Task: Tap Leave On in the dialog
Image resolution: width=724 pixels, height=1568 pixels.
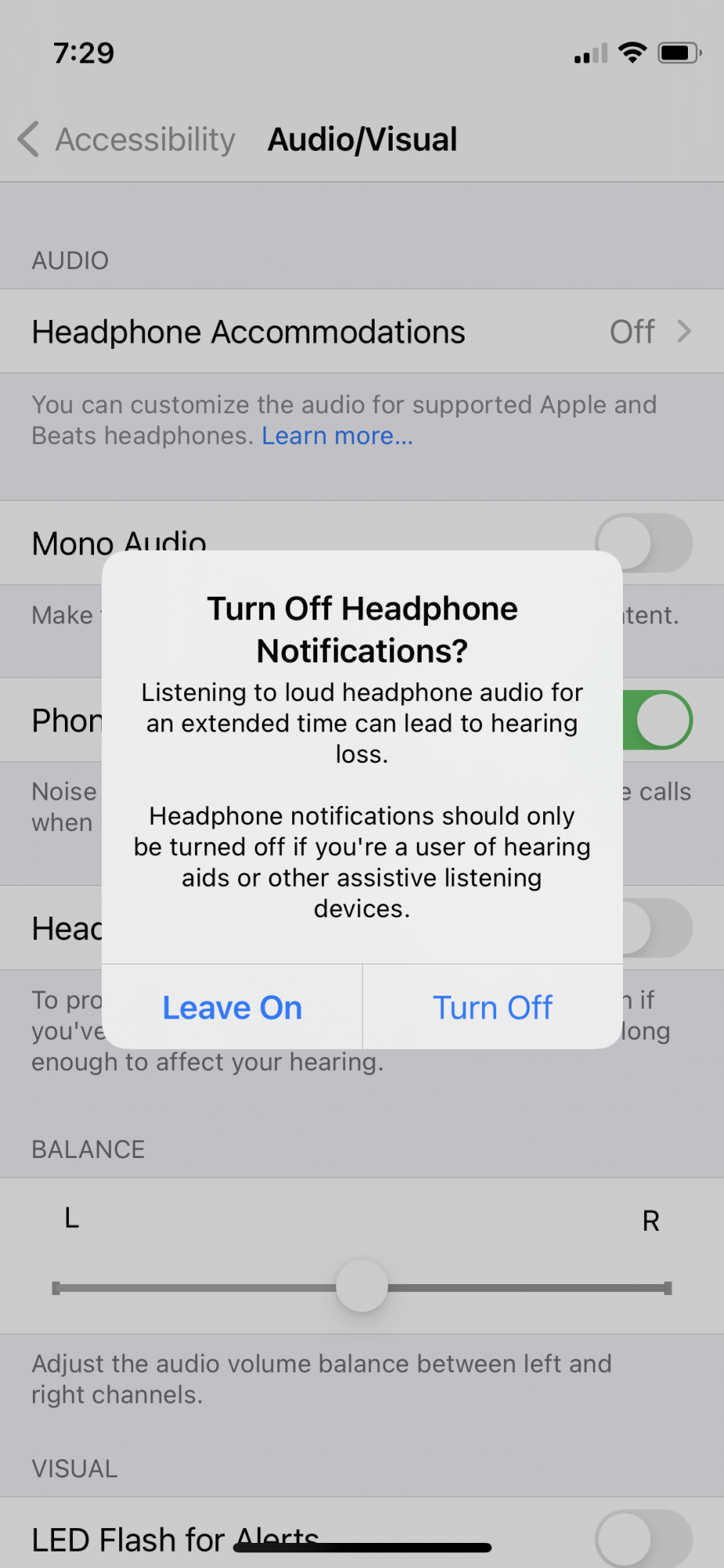Action: click(232, 1007)
